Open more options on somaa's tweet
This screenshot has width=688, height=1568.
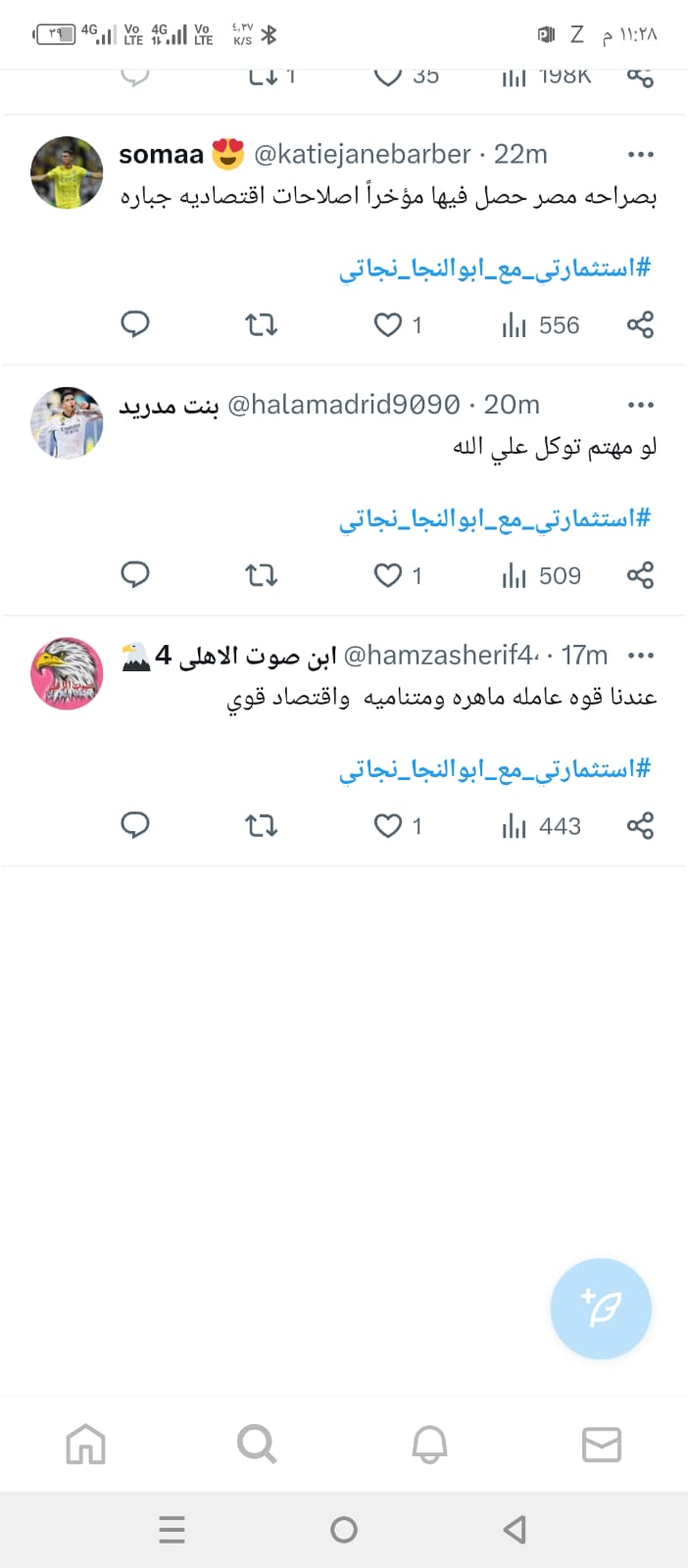click(x=640, y=155)
